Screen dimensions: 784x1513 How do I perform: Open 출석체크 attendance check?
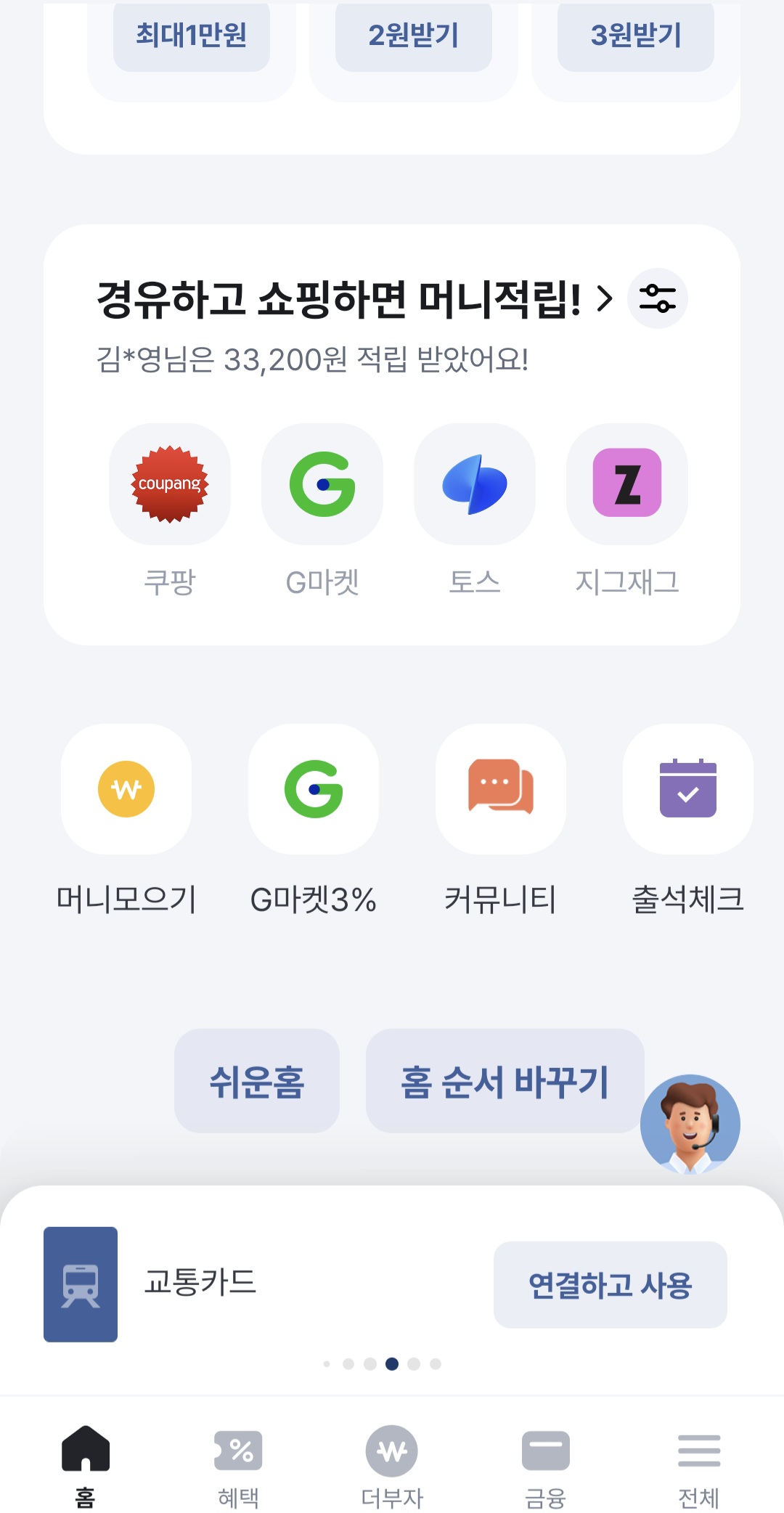click(688, 789)
